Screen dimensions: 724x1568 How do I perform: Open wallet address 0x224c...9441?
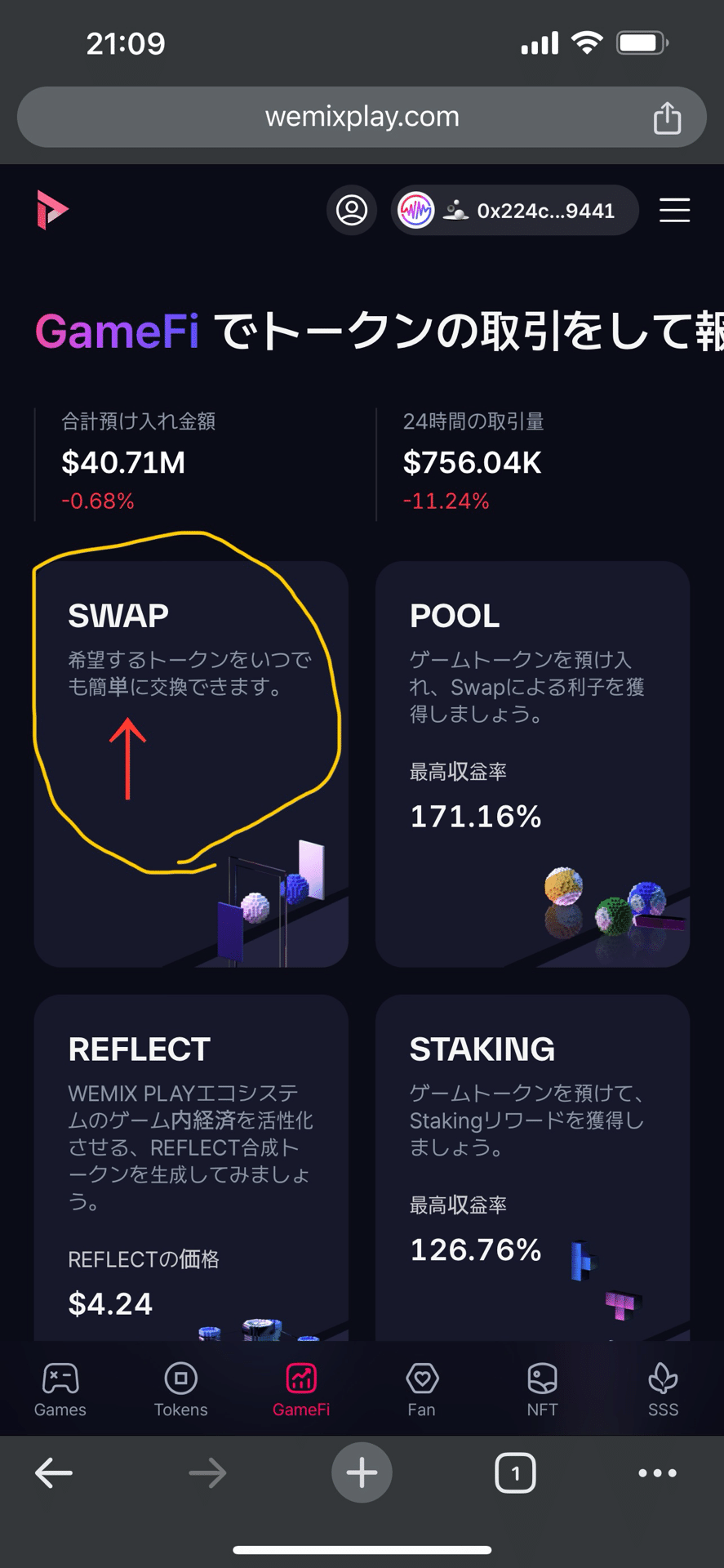514,211
